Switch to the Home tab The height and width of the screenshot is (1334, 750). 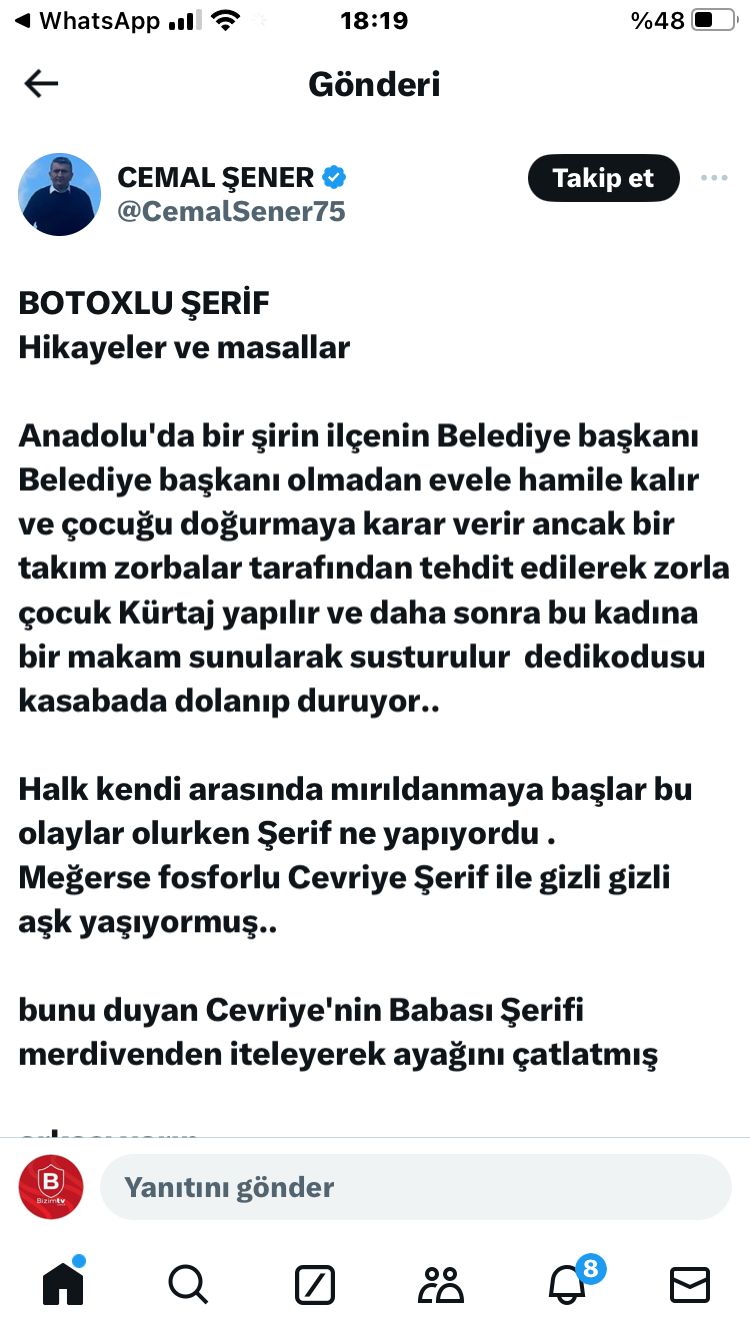tap(63, 1283)
